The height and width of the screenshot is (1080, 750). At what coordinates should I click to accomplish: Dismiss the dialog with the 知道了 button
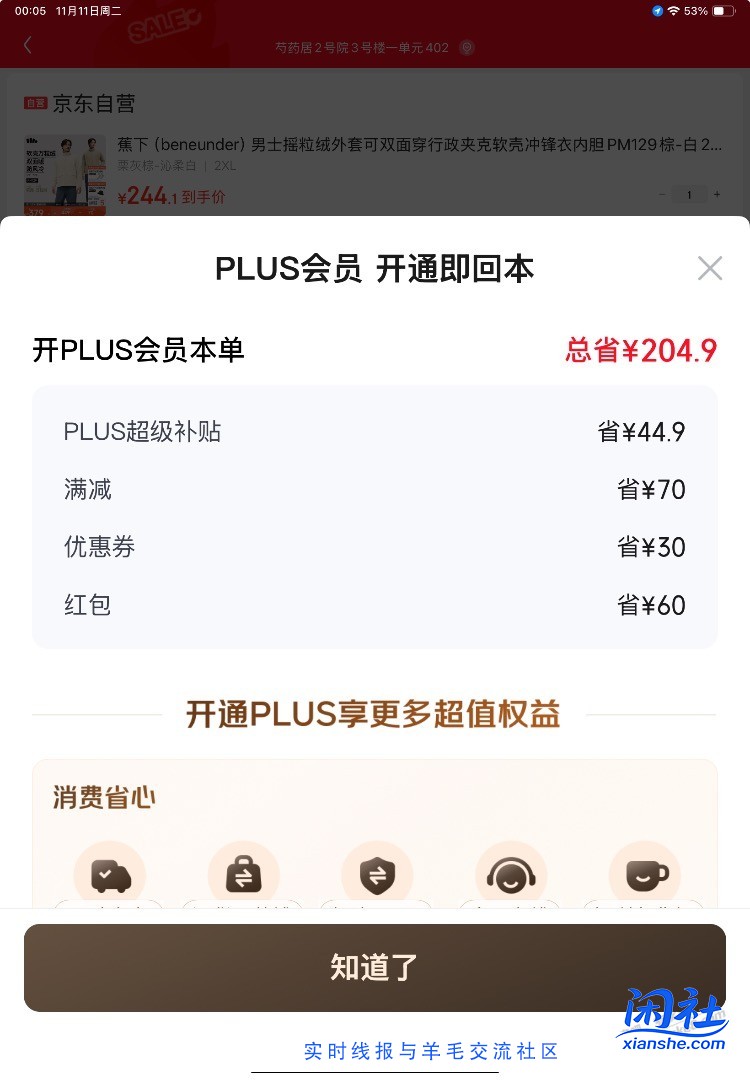pyautogui.click(x=375, y=967)
